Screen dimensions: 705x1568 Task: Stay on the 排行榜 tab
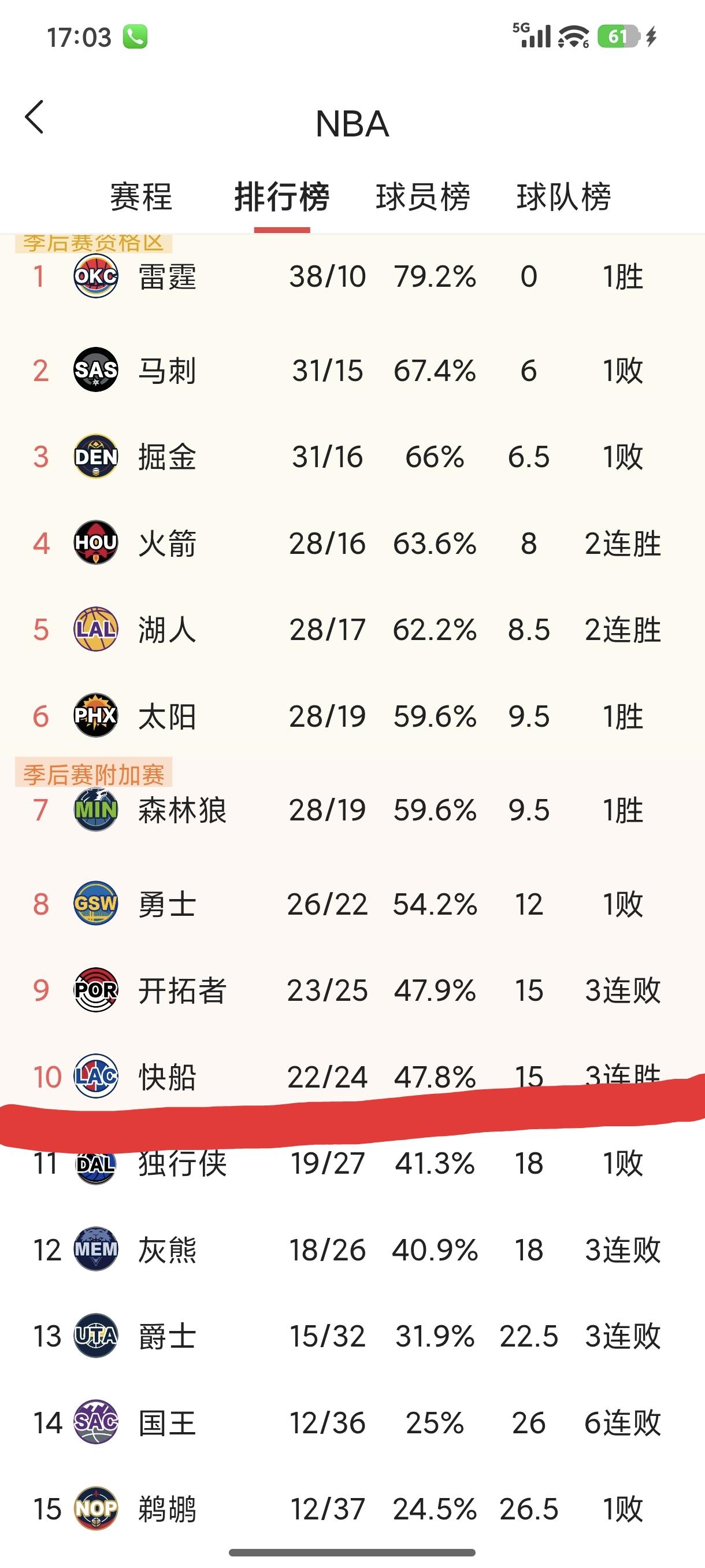point(283,197)
